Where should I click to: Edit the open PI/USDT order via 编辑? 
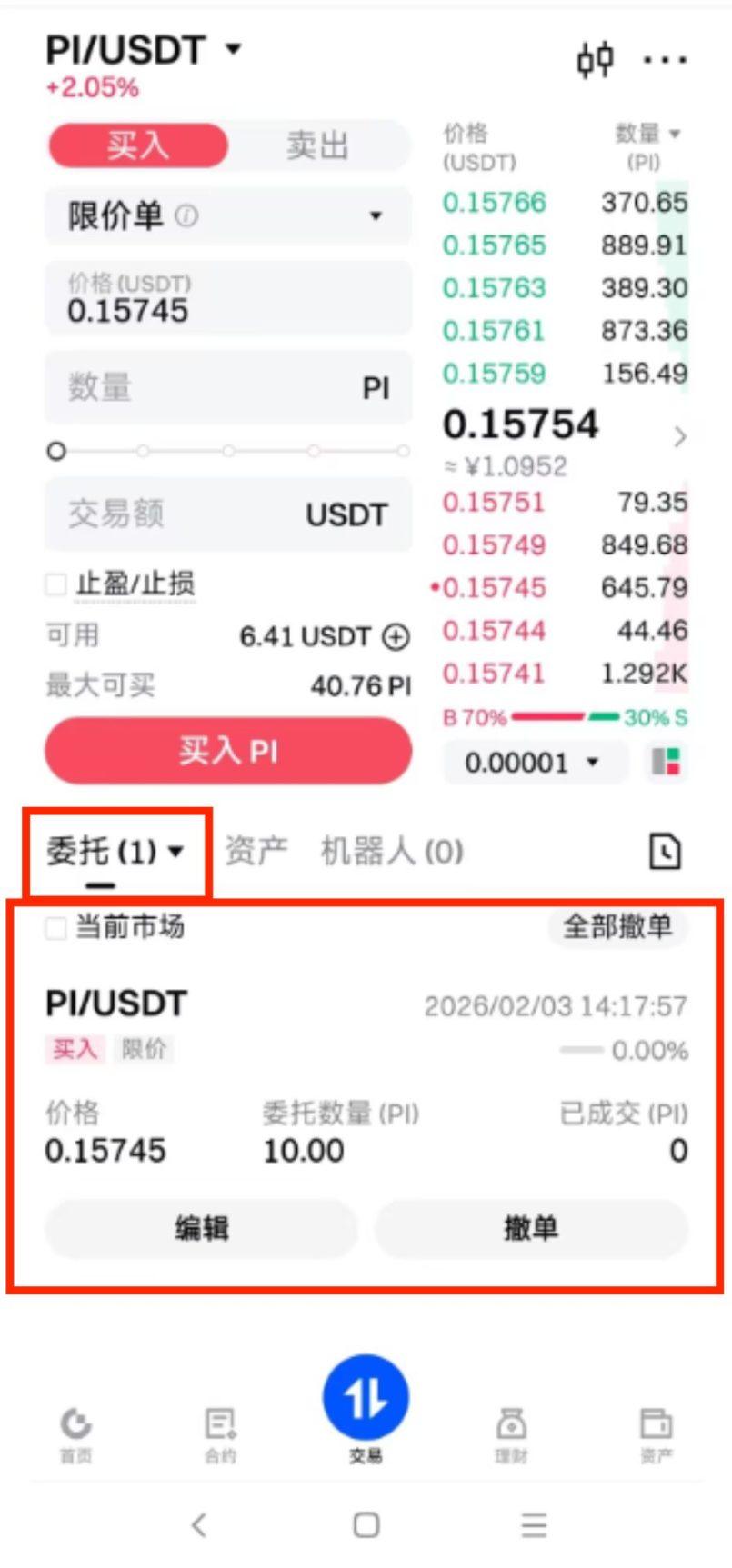(201, 1229)
